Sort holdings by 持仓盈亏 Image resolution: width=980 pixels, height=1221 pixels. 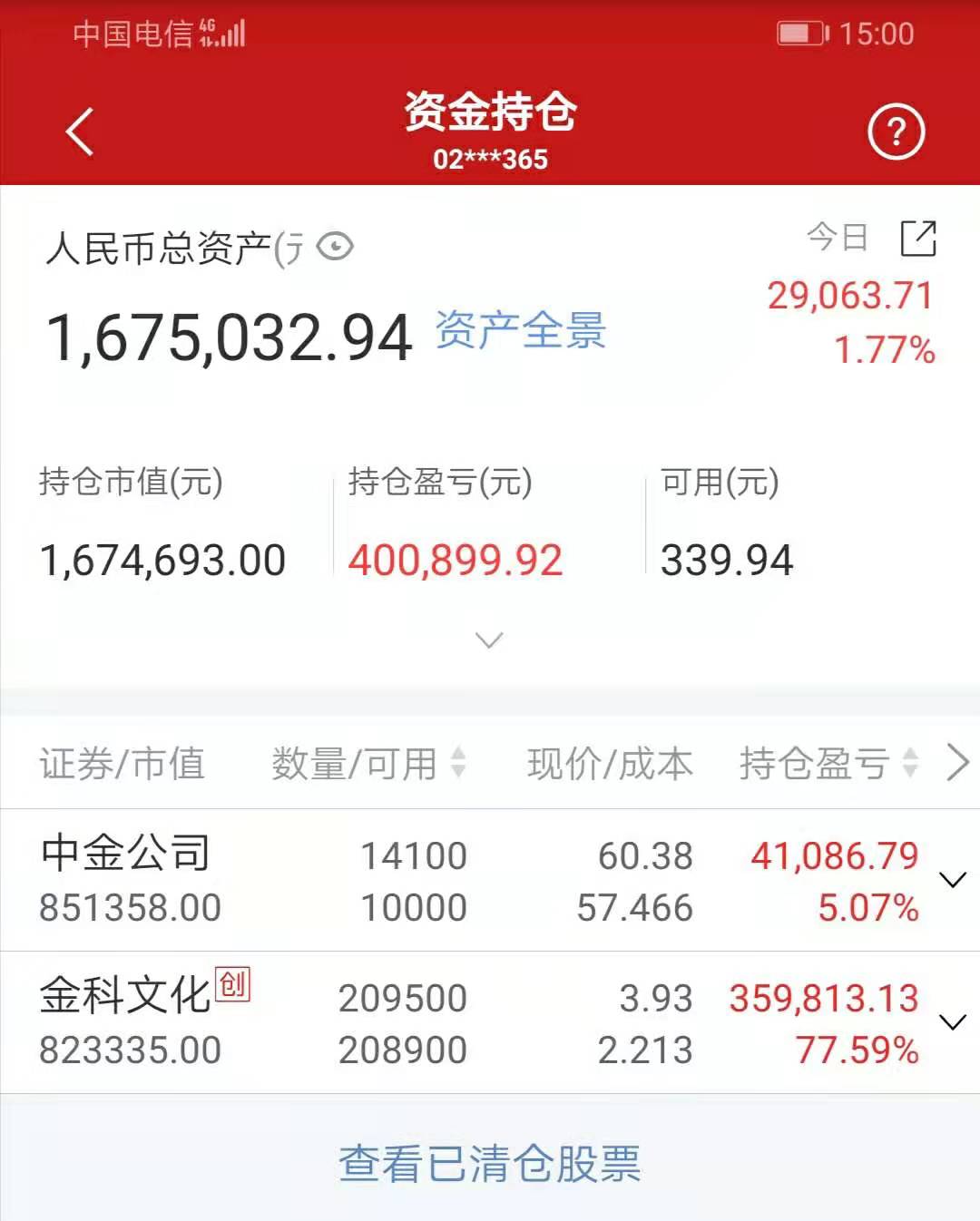(828, 764)
